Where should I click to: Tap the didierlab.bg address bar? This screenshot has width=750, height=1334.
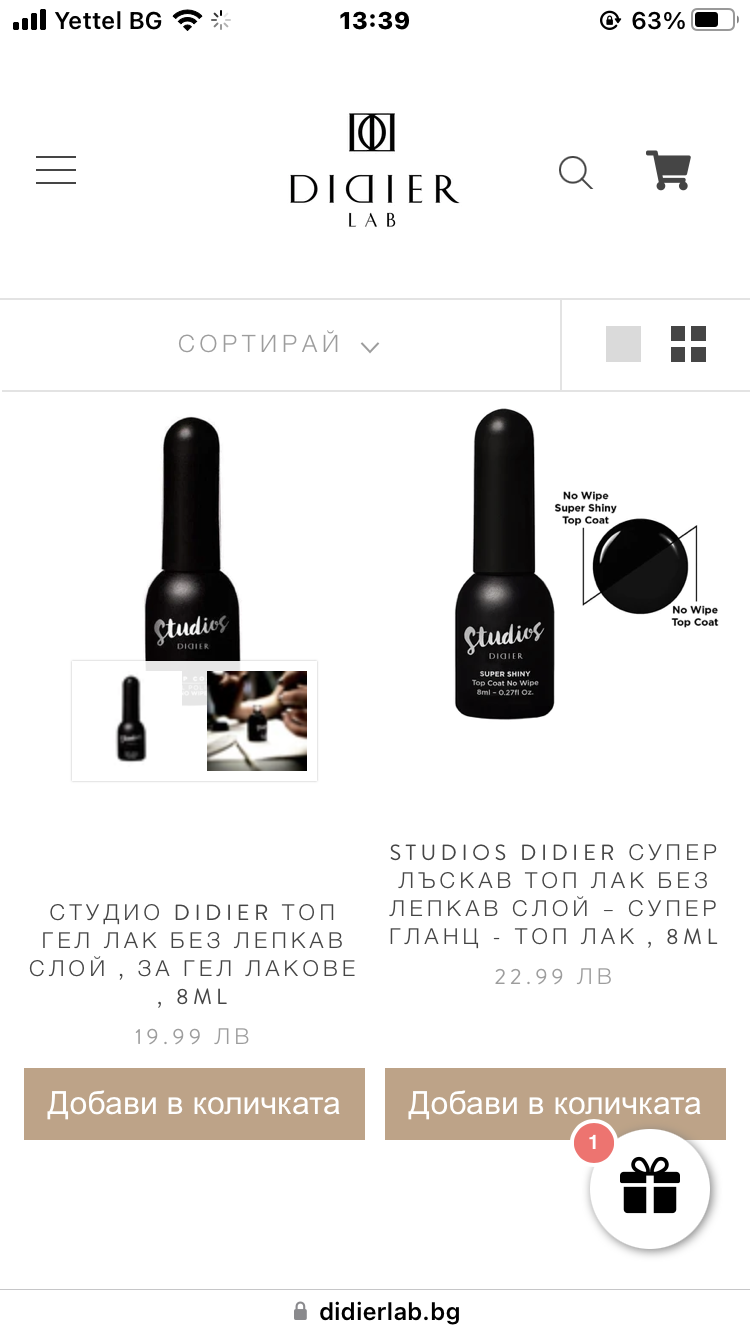click(376, 1312)
